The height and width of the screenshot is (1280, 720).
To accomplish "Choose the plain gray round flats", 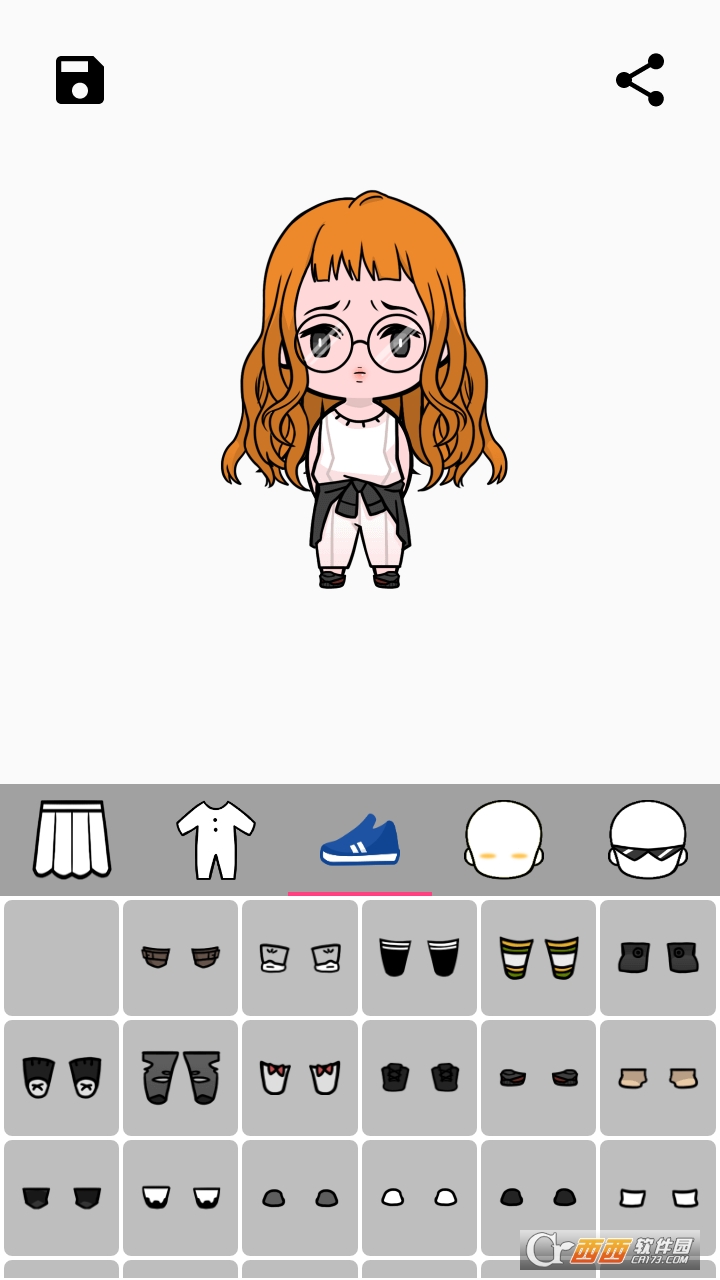I will pyautogui.click(x=299, y=1197).
